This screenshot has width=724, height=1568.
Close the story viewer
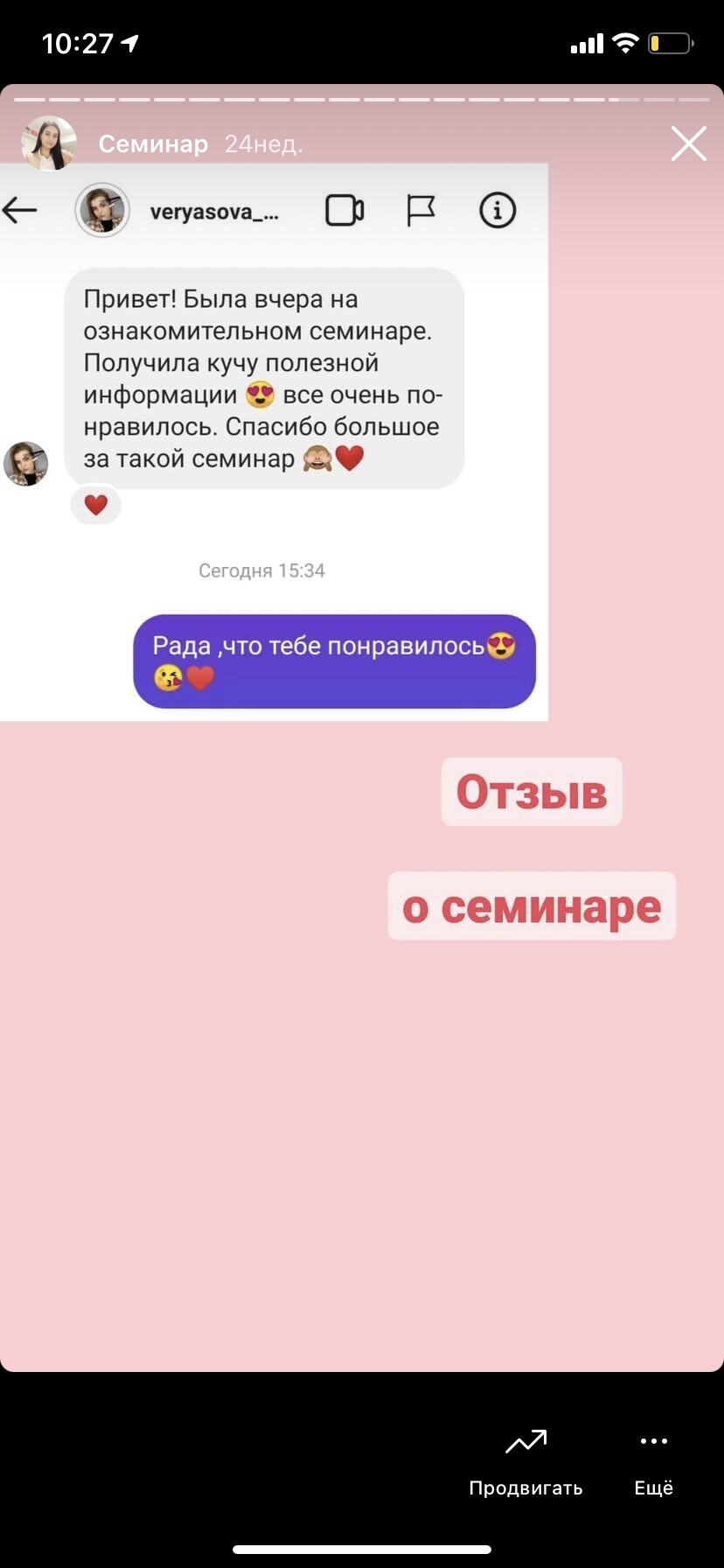[688, 143]
